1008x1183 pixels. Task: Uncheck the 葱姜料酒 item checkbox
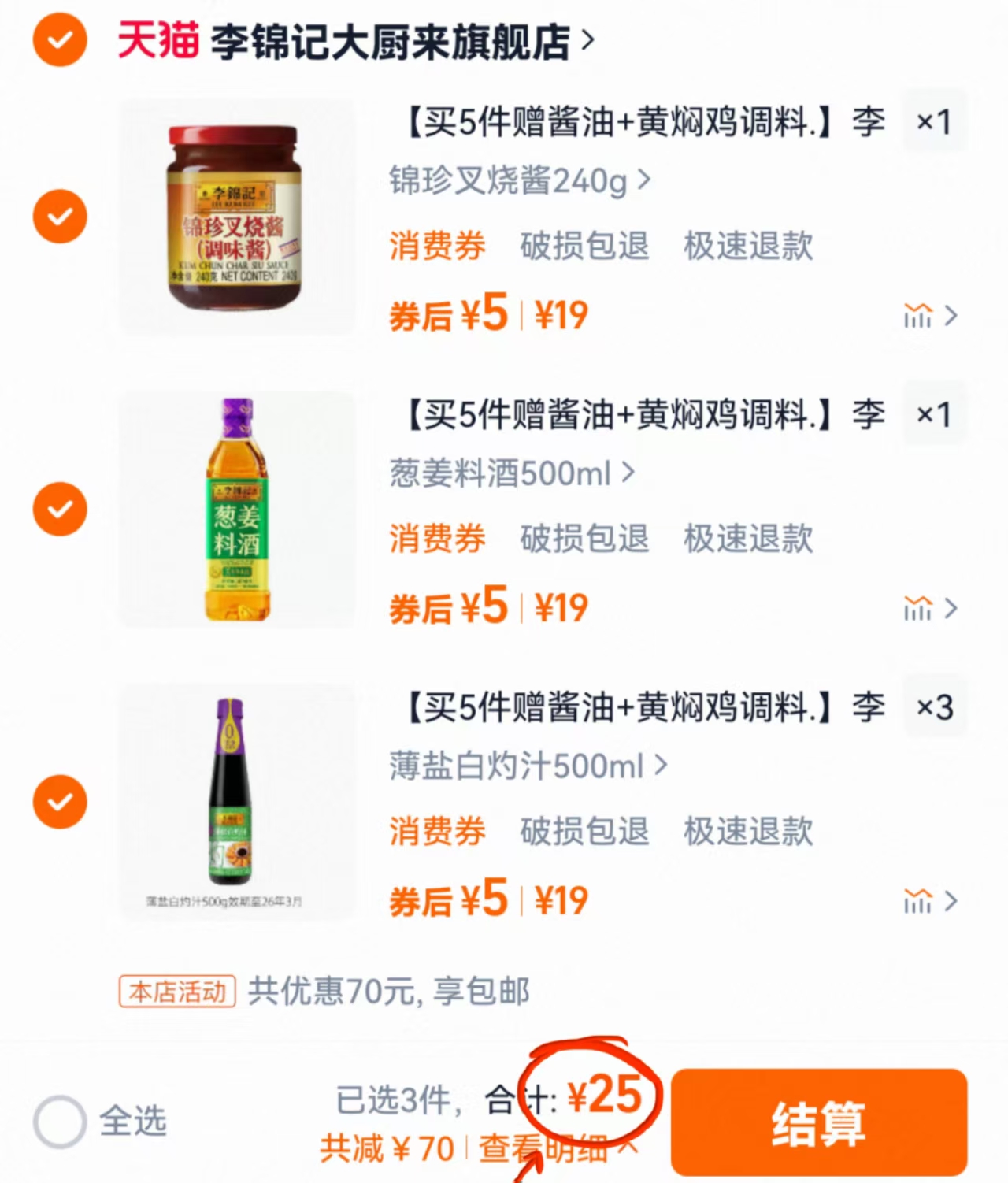pos(59,510)
